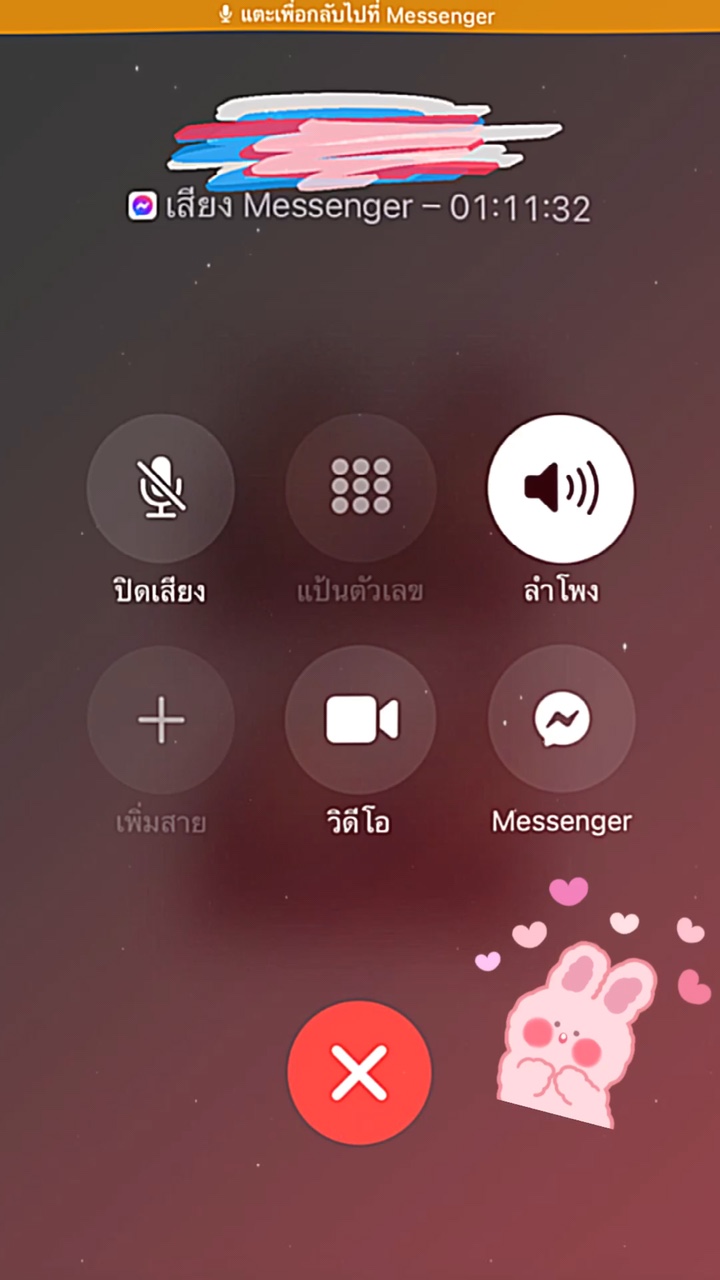End the call with the red button

click(x=360, y=1073)
